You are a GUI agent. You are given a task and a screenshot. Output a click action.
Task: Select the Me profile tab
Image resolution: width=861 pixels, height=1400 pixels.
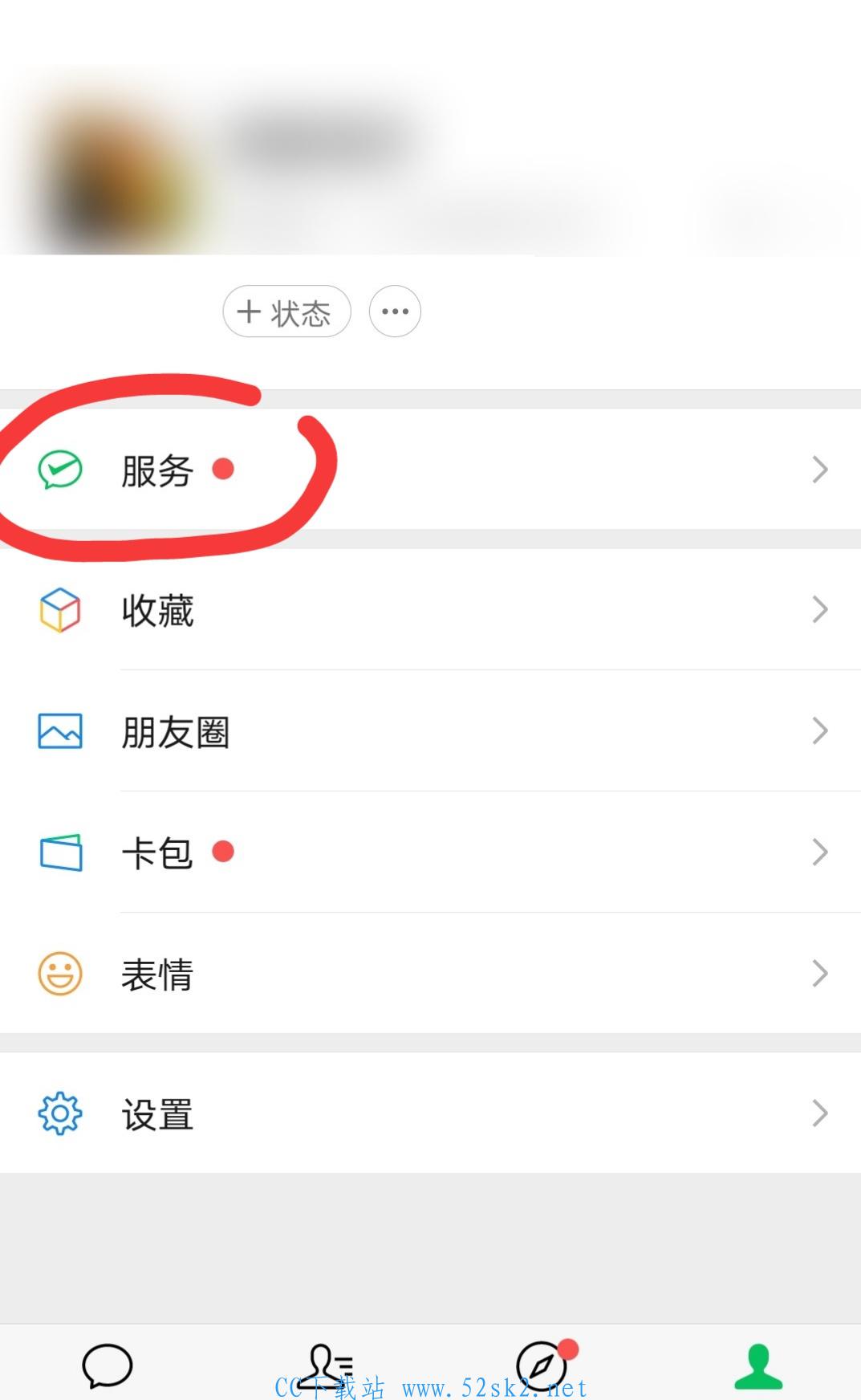[758, 1365]
